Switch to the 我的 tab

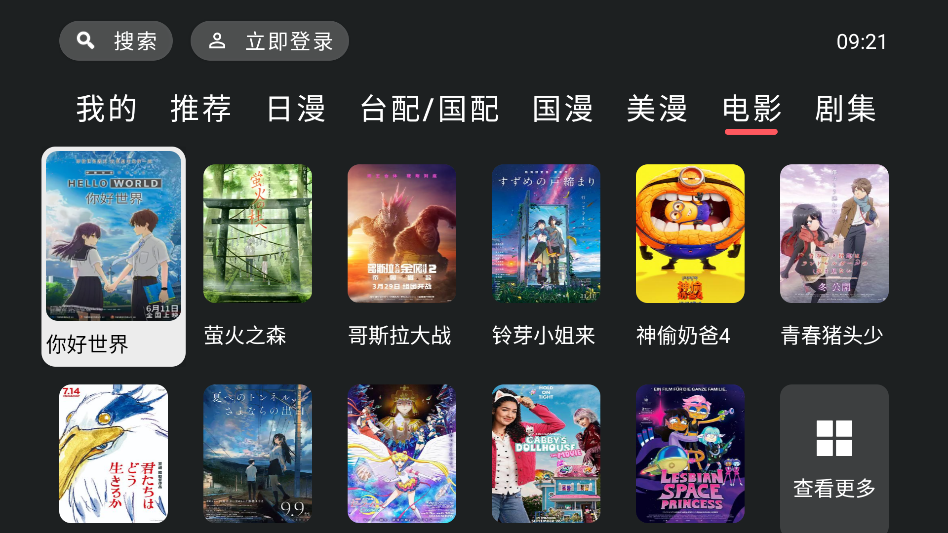click(106, 108)
